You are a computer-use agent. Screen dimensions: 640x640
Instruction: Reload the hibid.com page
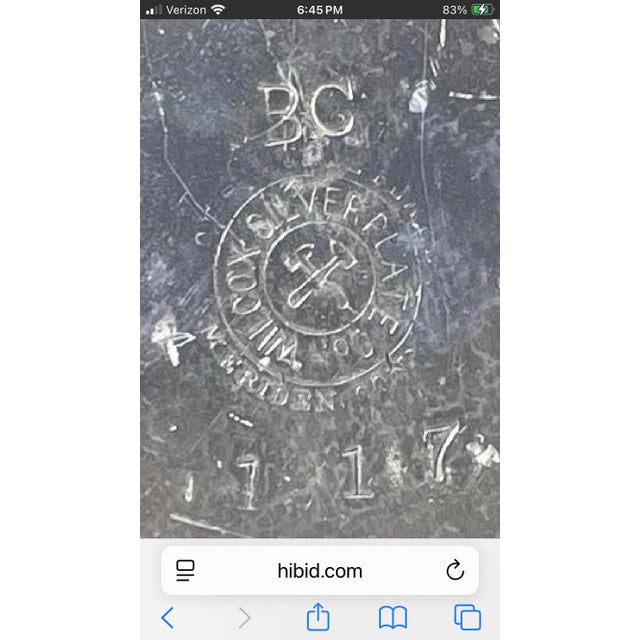click(x=455, y=571)
